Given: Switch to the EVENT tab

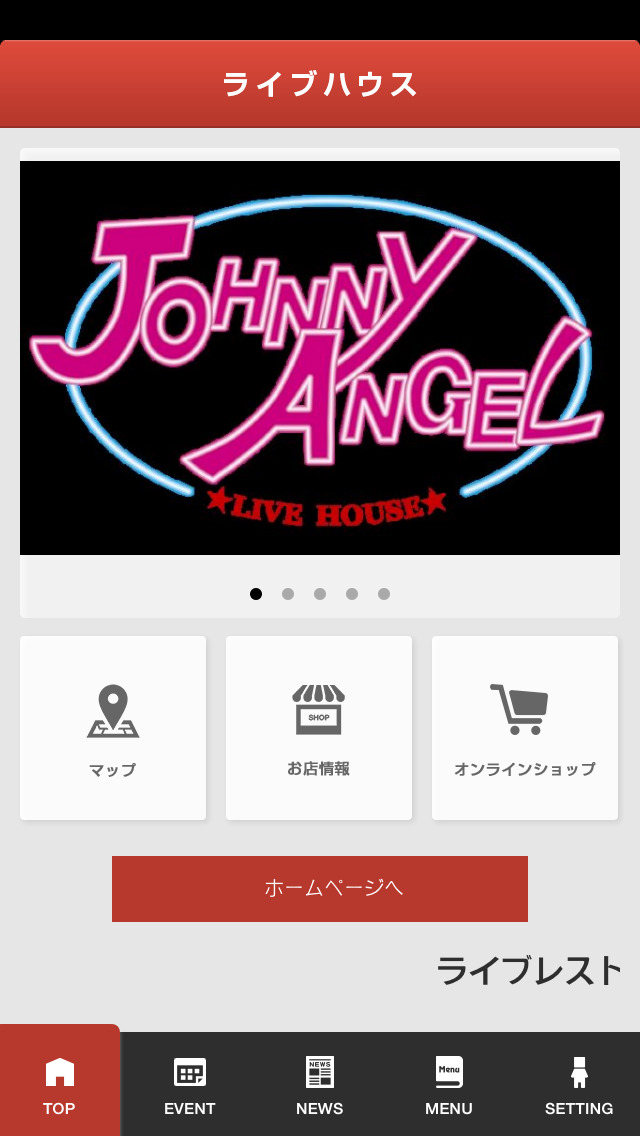Looking at the screenshot, I should pyautogui.click(x=190, y=1084).
